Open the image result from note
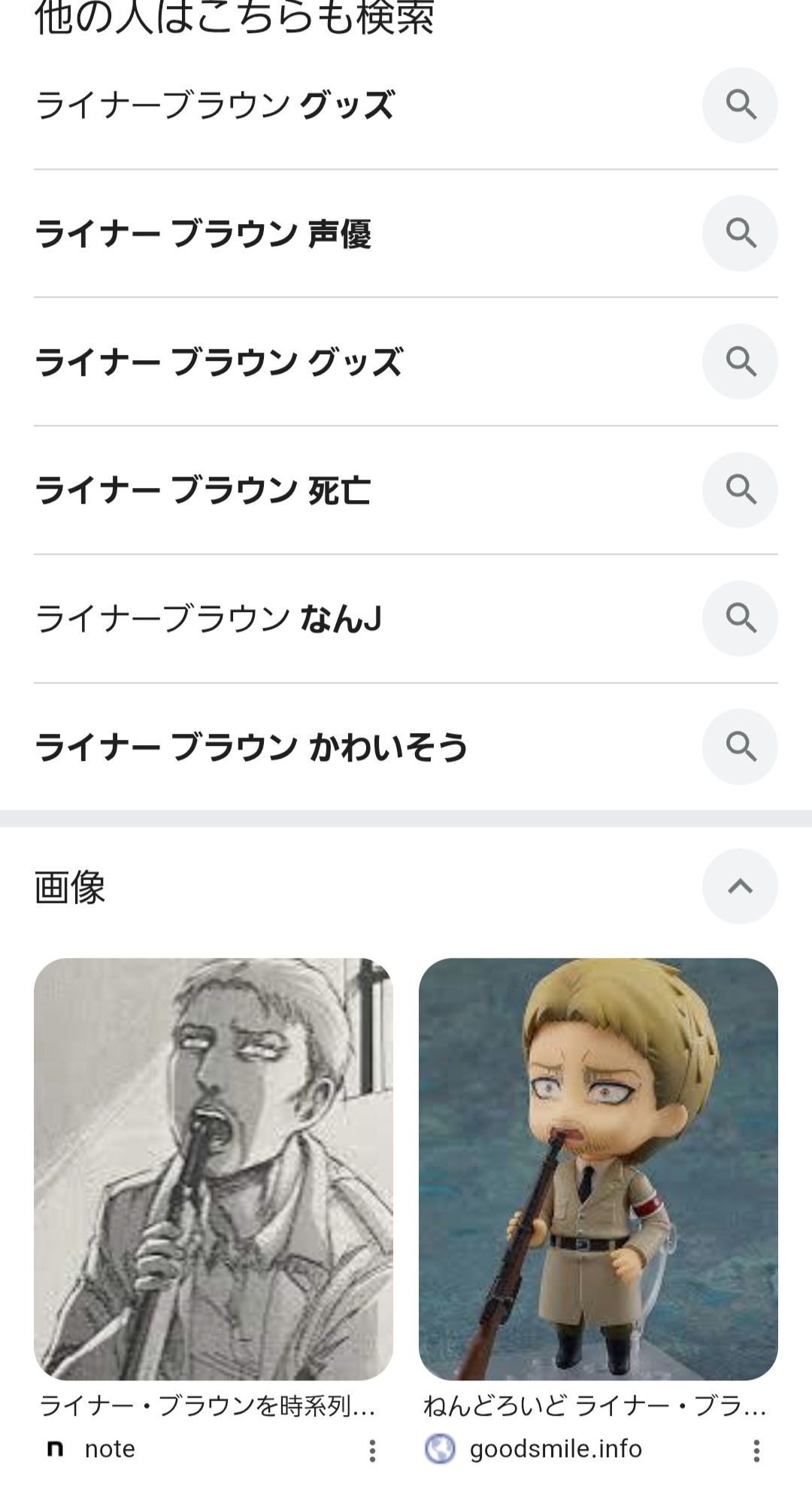 coord(214,1168)
